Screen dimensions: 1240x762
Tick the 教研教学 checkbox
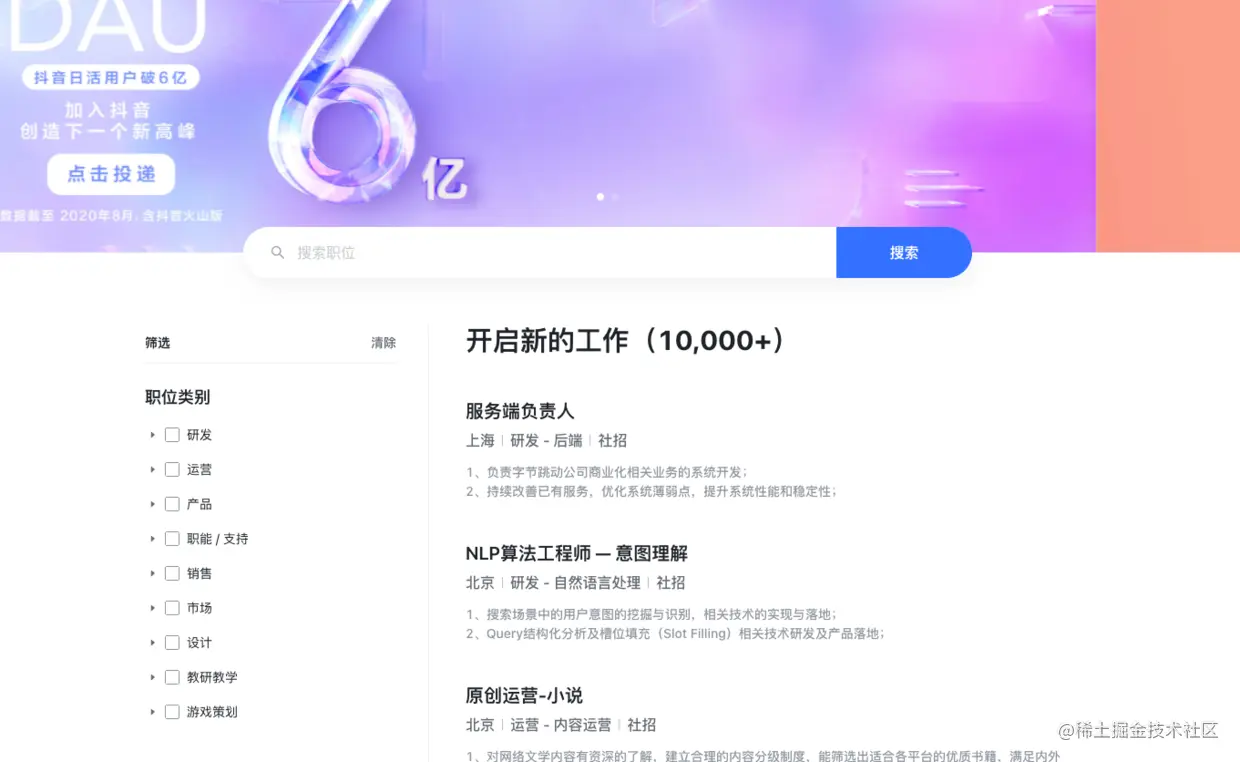(172, 677)
